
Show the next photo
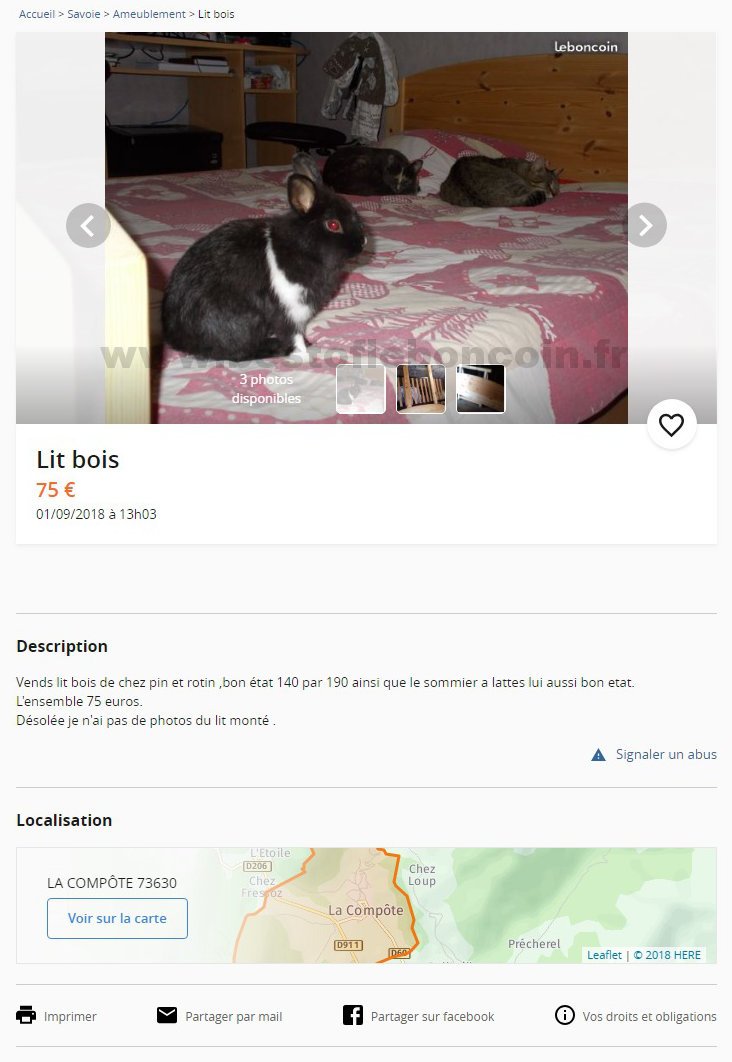pyautogui.click(x=645, y=225)
